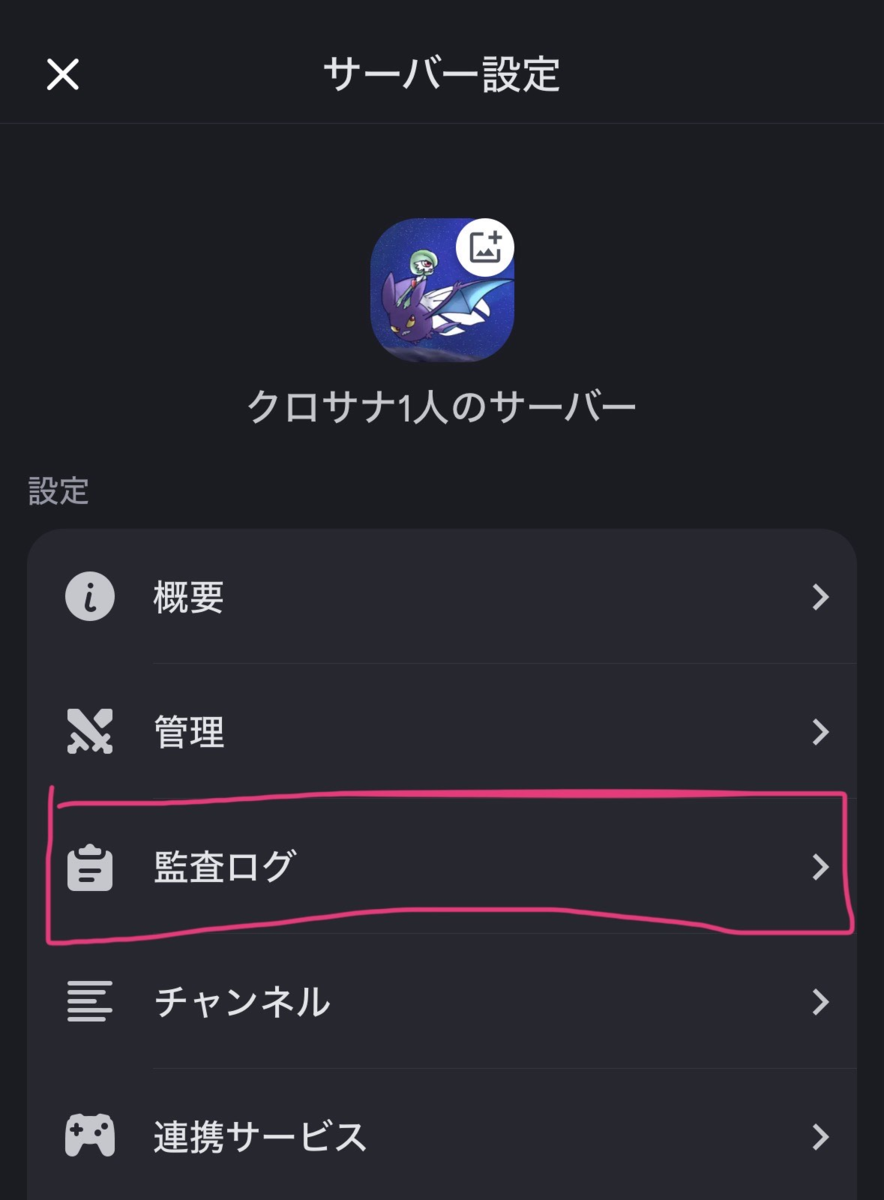This screenshot has height=1200, width=884.
Task: Open the チャンネル chevron arrow
Action: click(822, 1002)
